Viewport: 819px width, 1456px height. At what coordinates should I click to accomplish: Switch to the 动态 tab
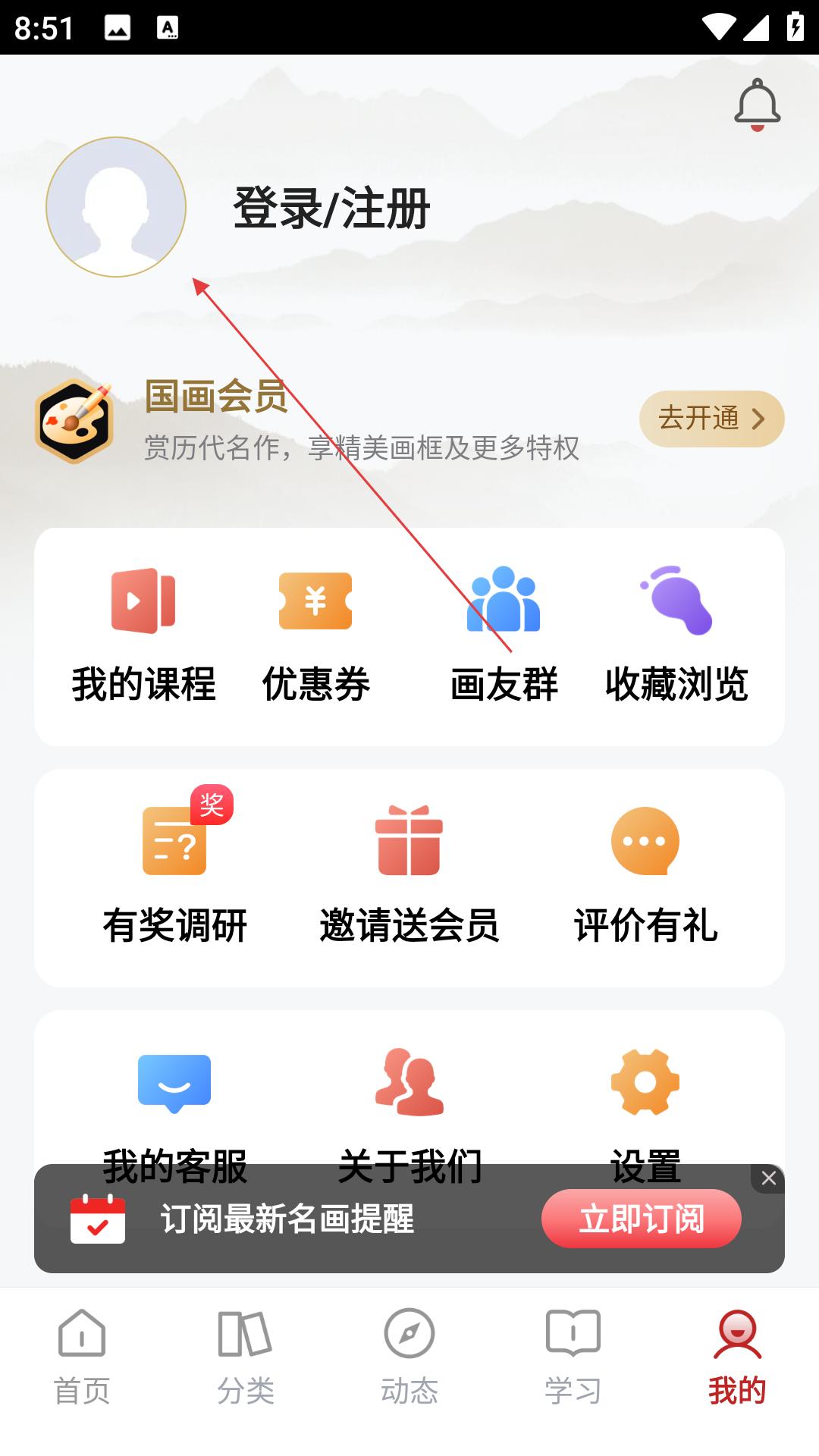point(409,1357)
